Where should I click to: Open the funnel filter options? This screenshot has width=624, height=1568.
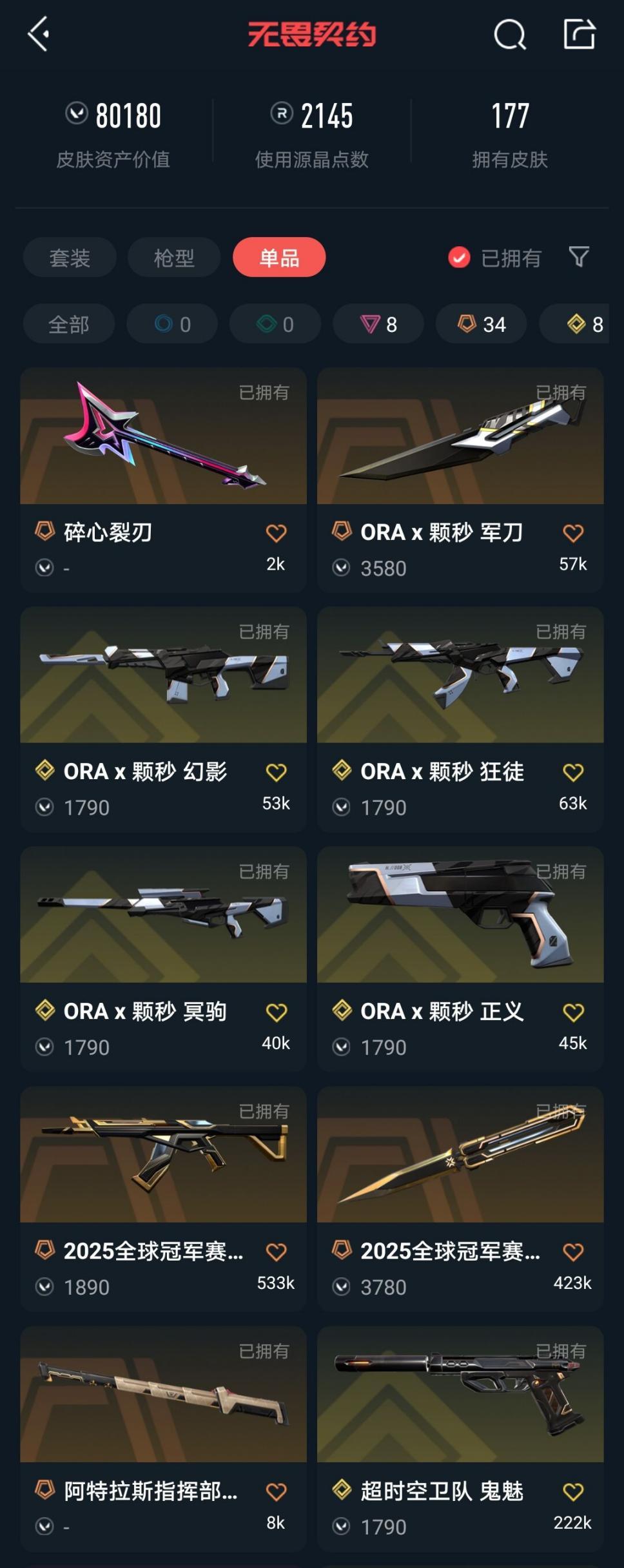pyautogui.click(x=579, y=257)
